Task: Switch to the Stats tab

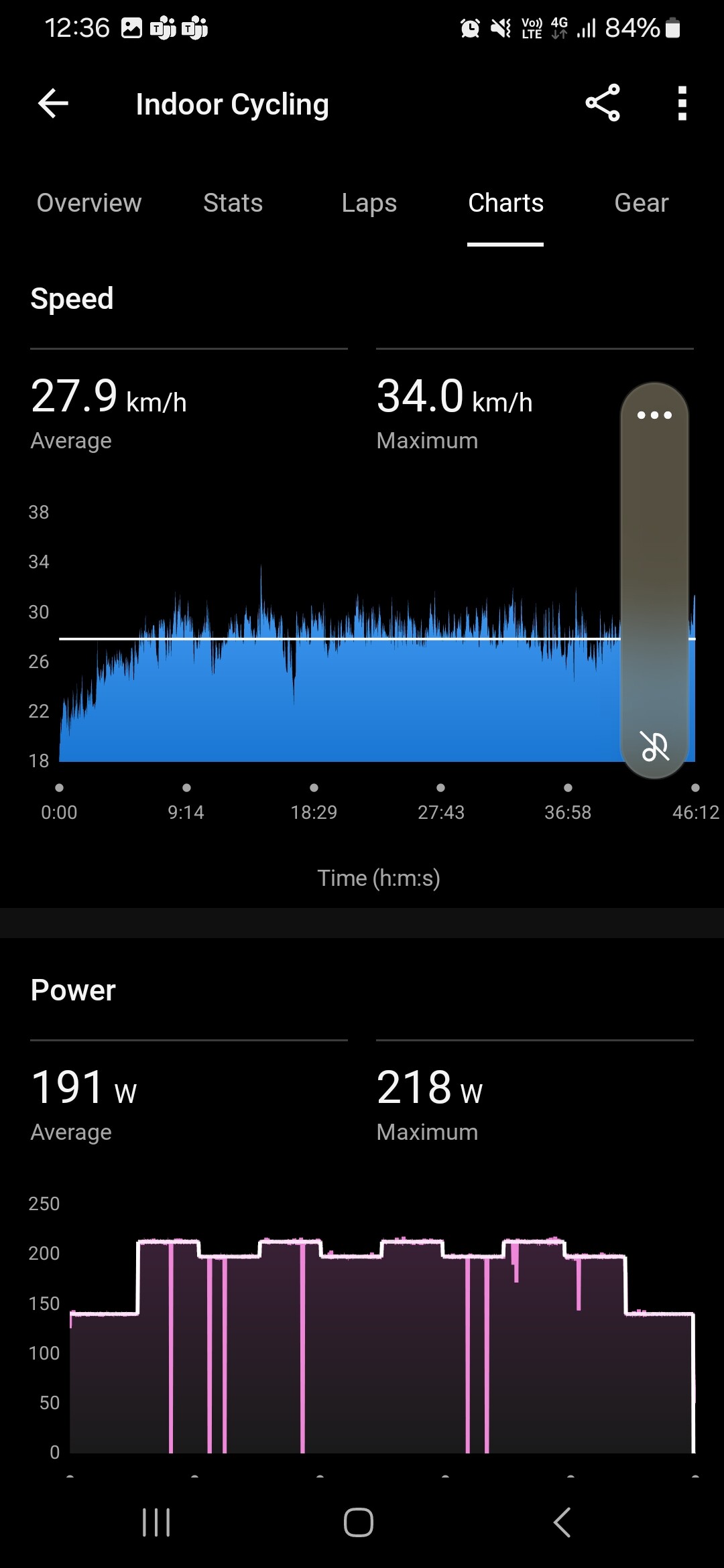Action: click(233, 203)
